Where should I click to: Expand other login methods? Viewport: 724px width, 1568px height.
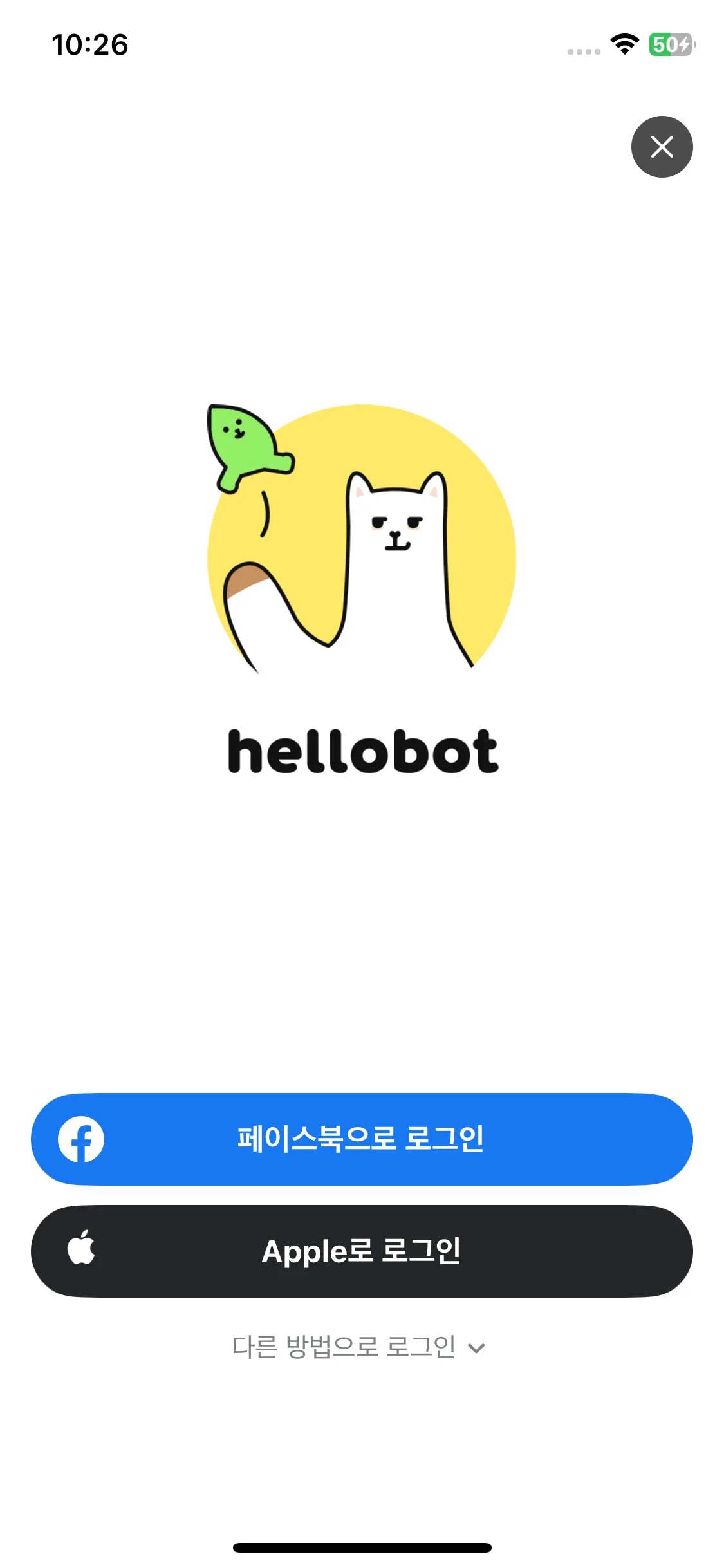[358, 1347]
